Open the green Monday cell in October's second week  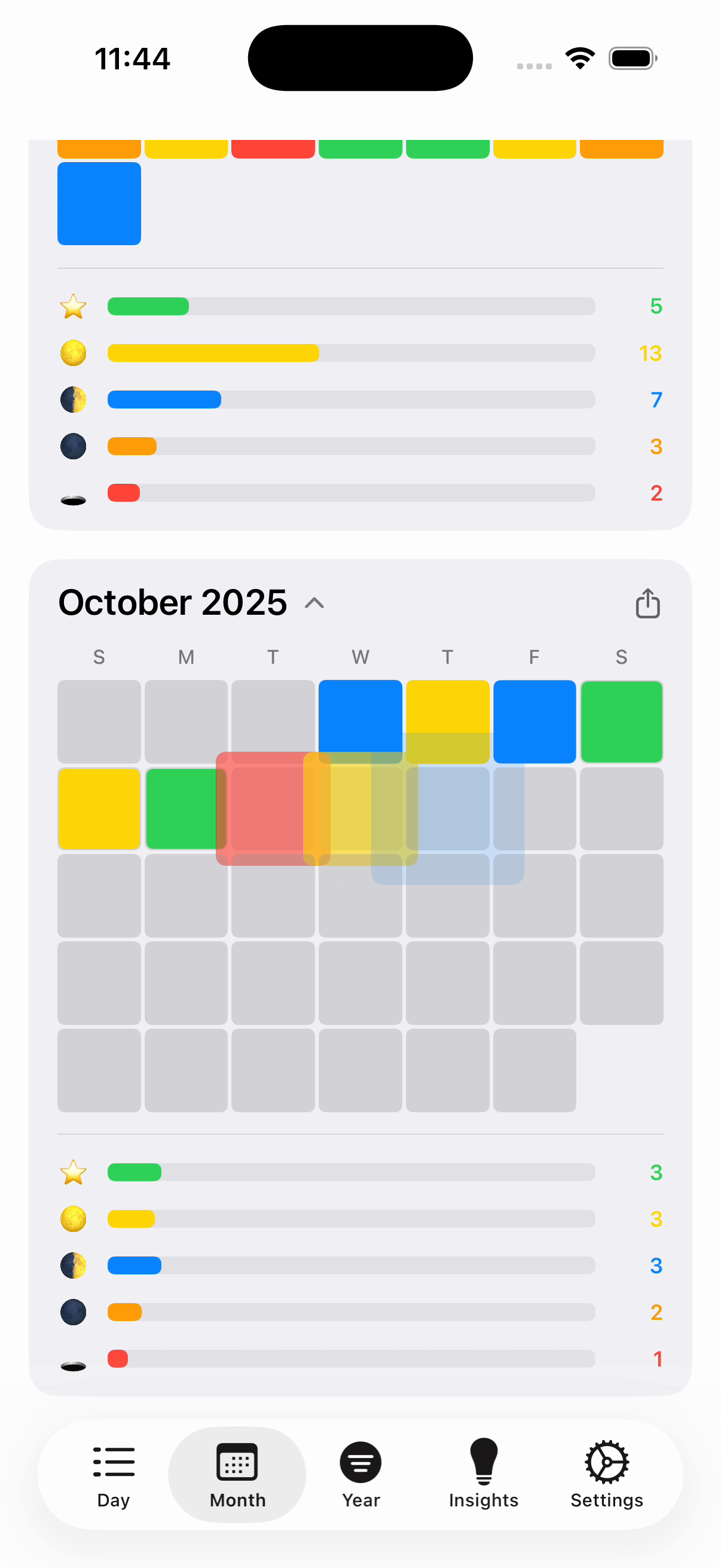coord(181,809)
